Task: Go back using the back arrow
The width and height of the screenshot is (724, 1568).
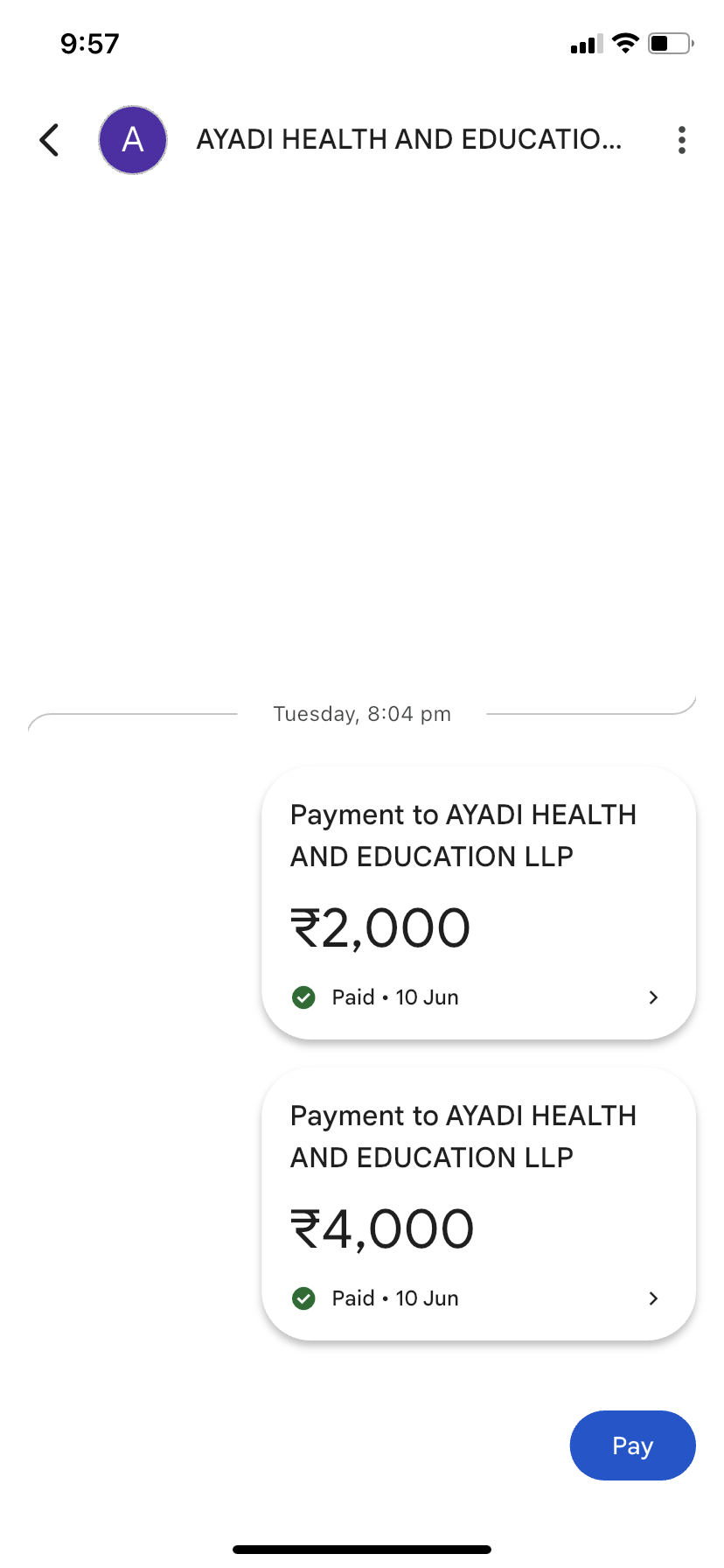Action: tap(50, 140)
